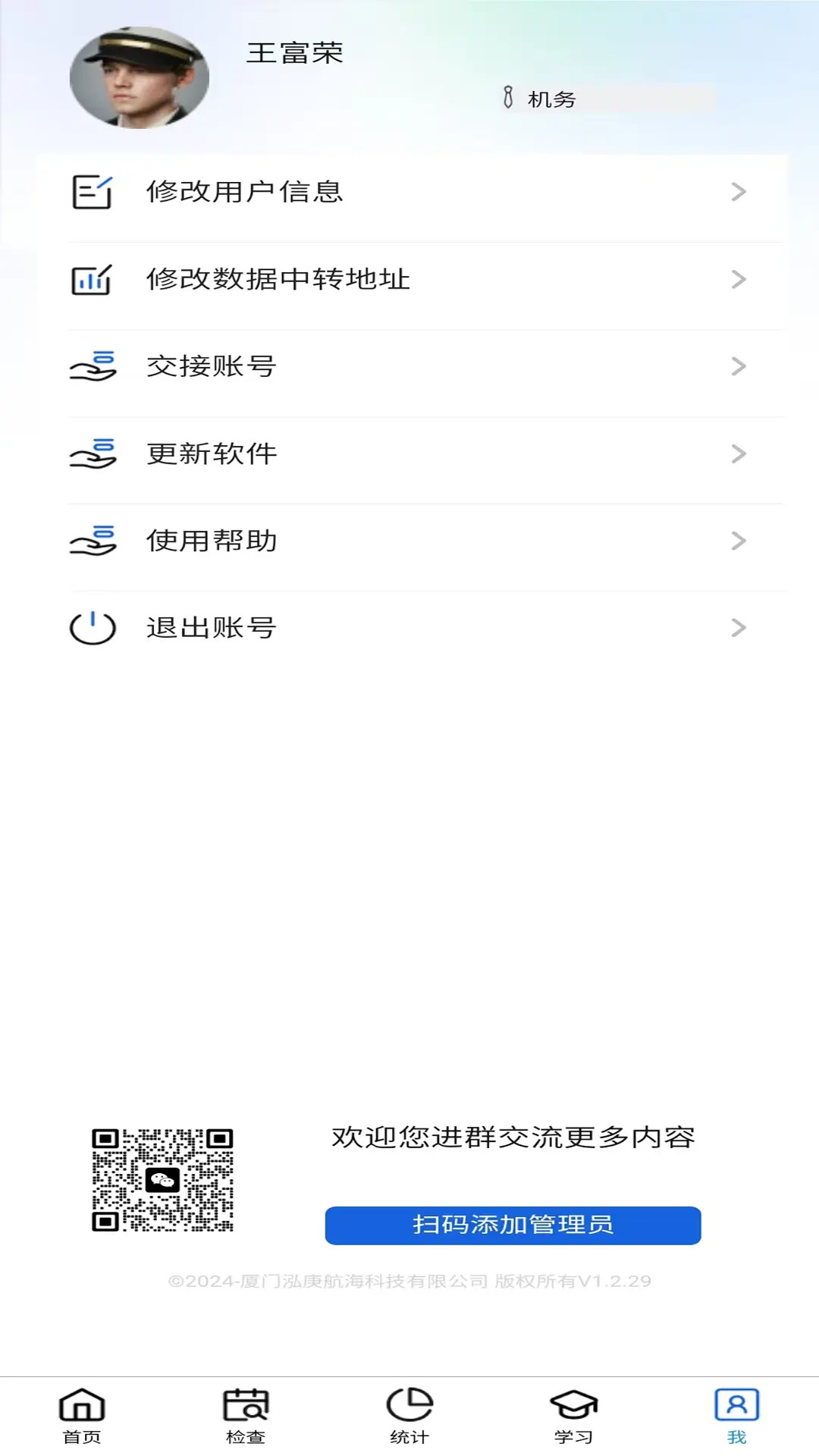This screenshot has height=1456, width=819.
Task: Tap the 扫码添加管理员 button
Action: [x=513, y=1223]
